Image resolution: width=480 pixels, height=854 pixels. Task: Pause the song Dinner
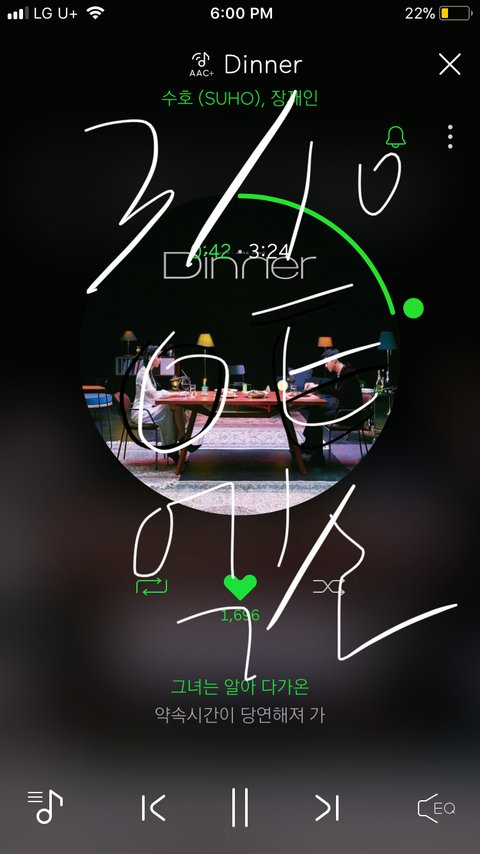240,807
